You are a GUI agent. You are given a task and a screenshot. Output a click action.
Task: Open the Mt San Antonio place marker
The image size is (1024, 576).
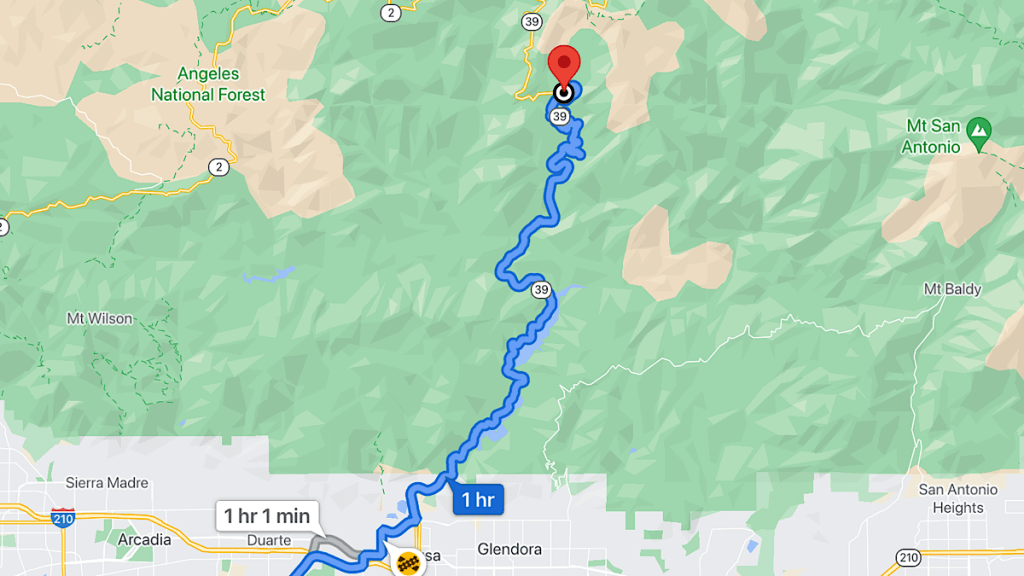pyautogui.click(x=980, y=128)
